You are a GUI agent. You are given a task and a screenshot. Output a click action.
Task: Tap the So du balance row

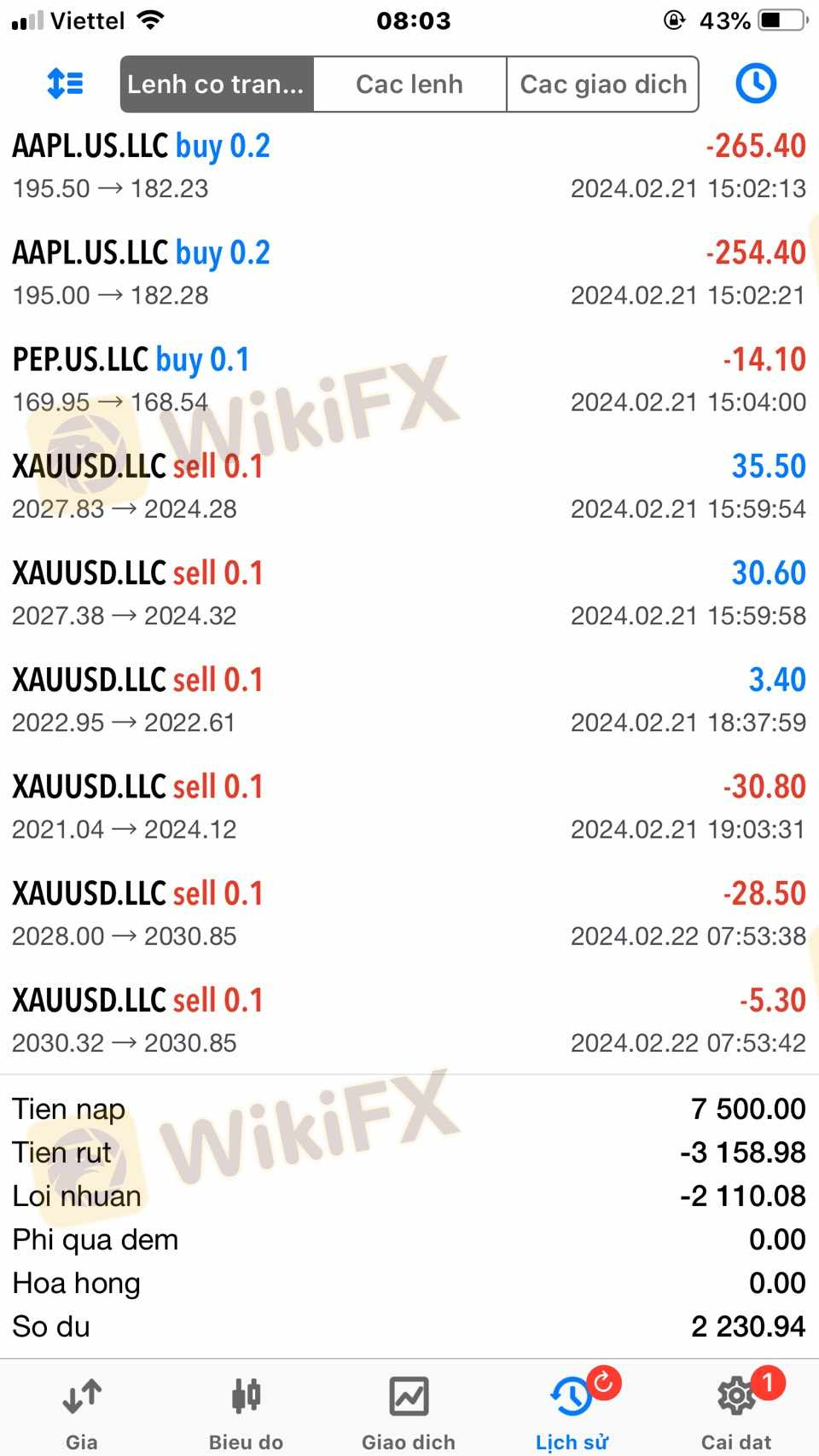point(409,1325)
